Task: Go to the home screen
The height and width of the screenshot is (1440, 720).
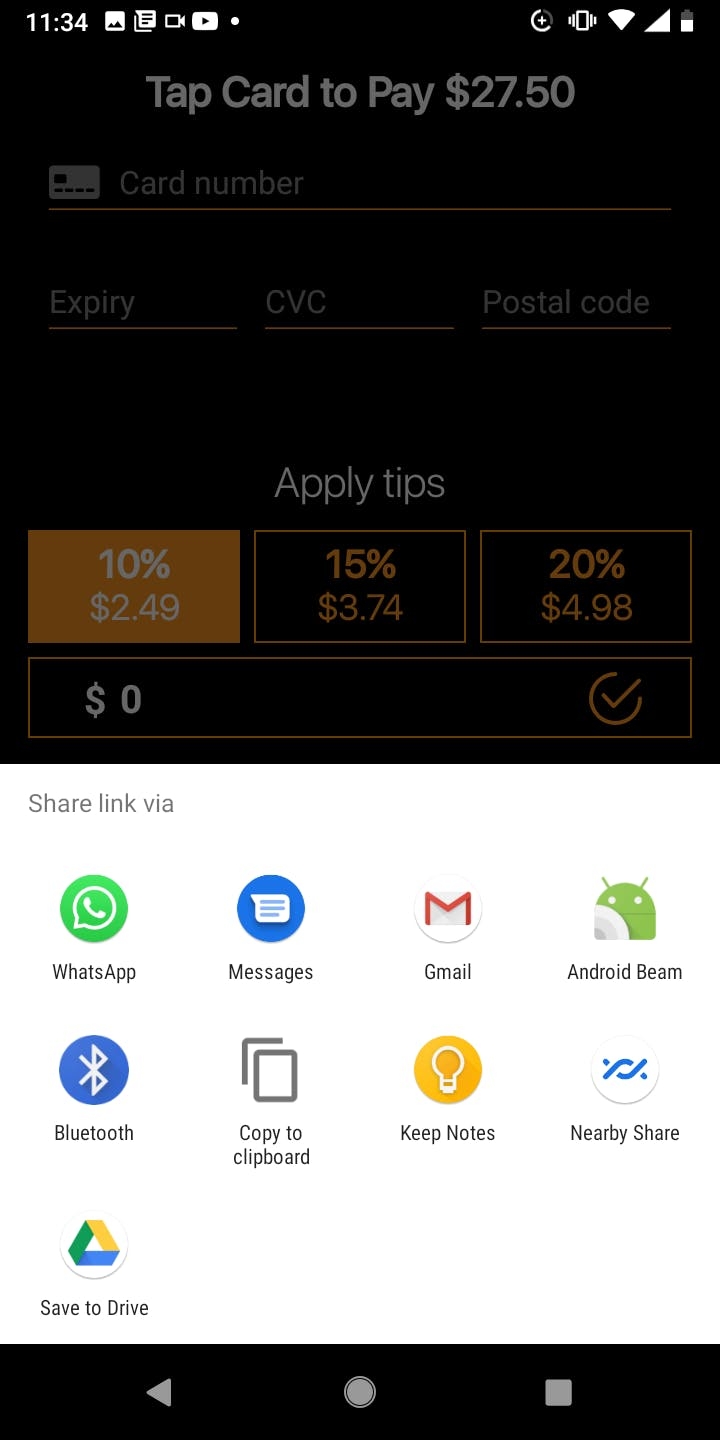Action: pos(360,1392)
